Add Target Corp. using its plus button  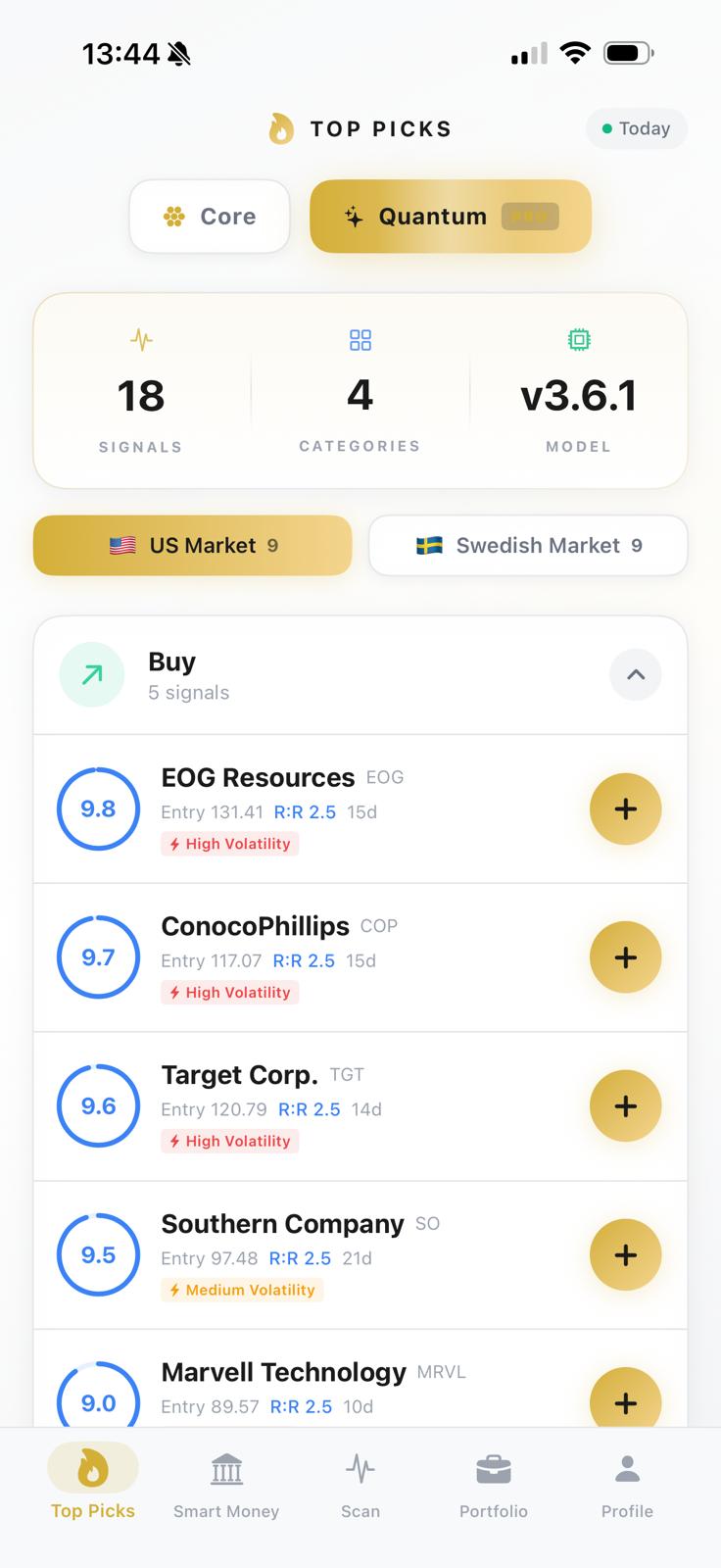[625, 1105]
